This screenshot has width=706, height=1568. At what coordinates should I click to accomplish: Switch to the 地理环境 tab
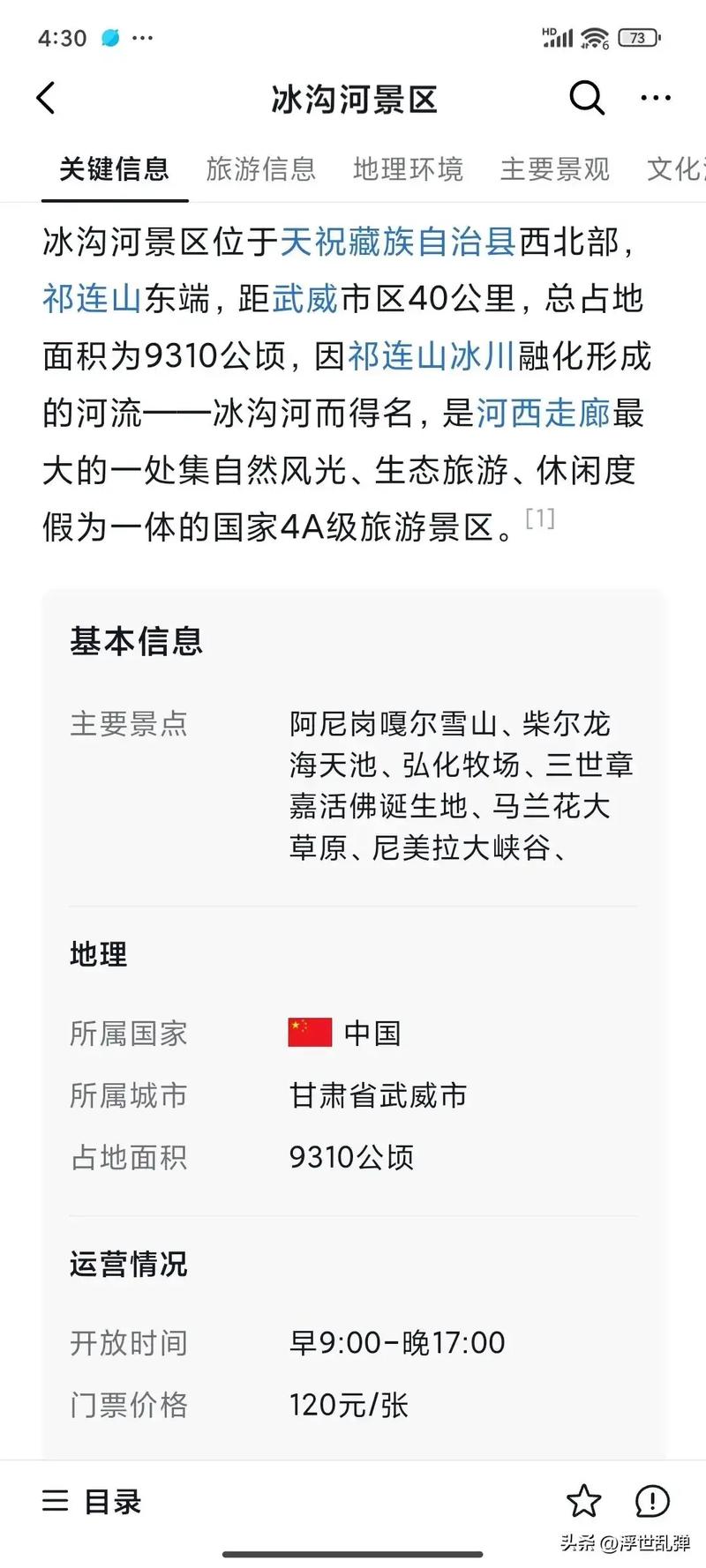(408, 168)
